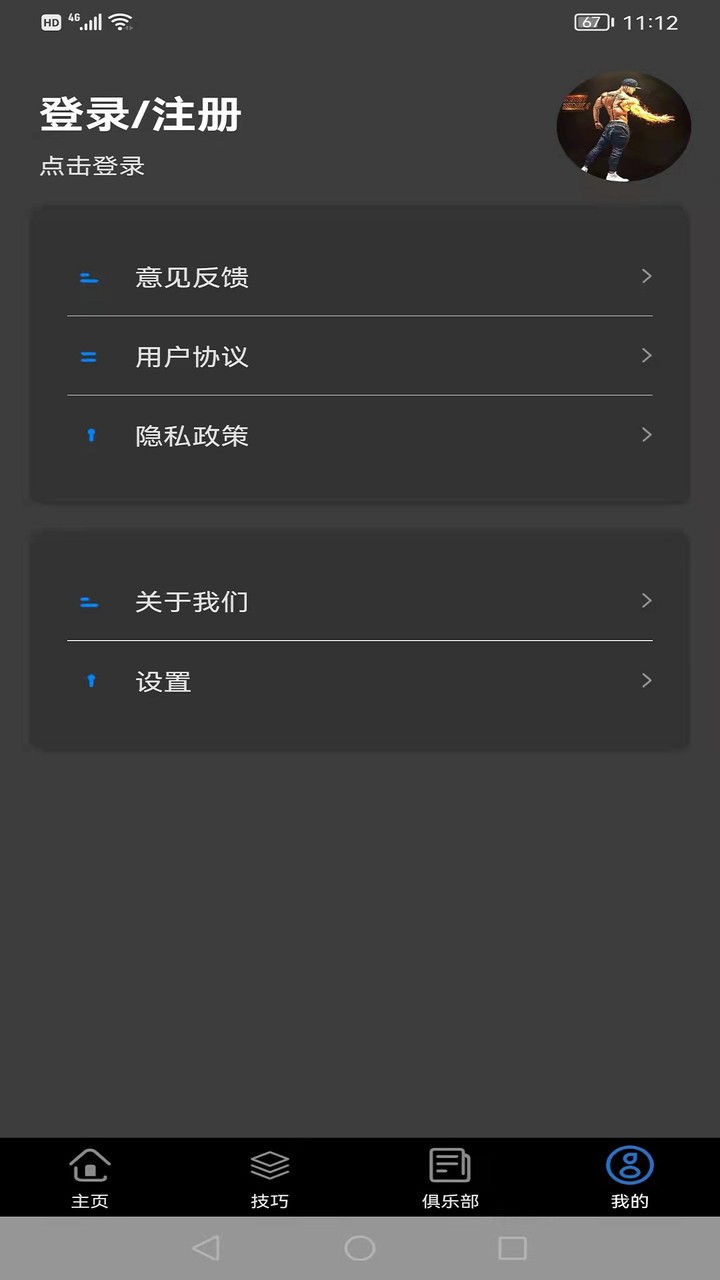The width and height of the screenshot is (720, 1280).
Task: Switch to the 技巧 tab
Action: (269, 1178)
